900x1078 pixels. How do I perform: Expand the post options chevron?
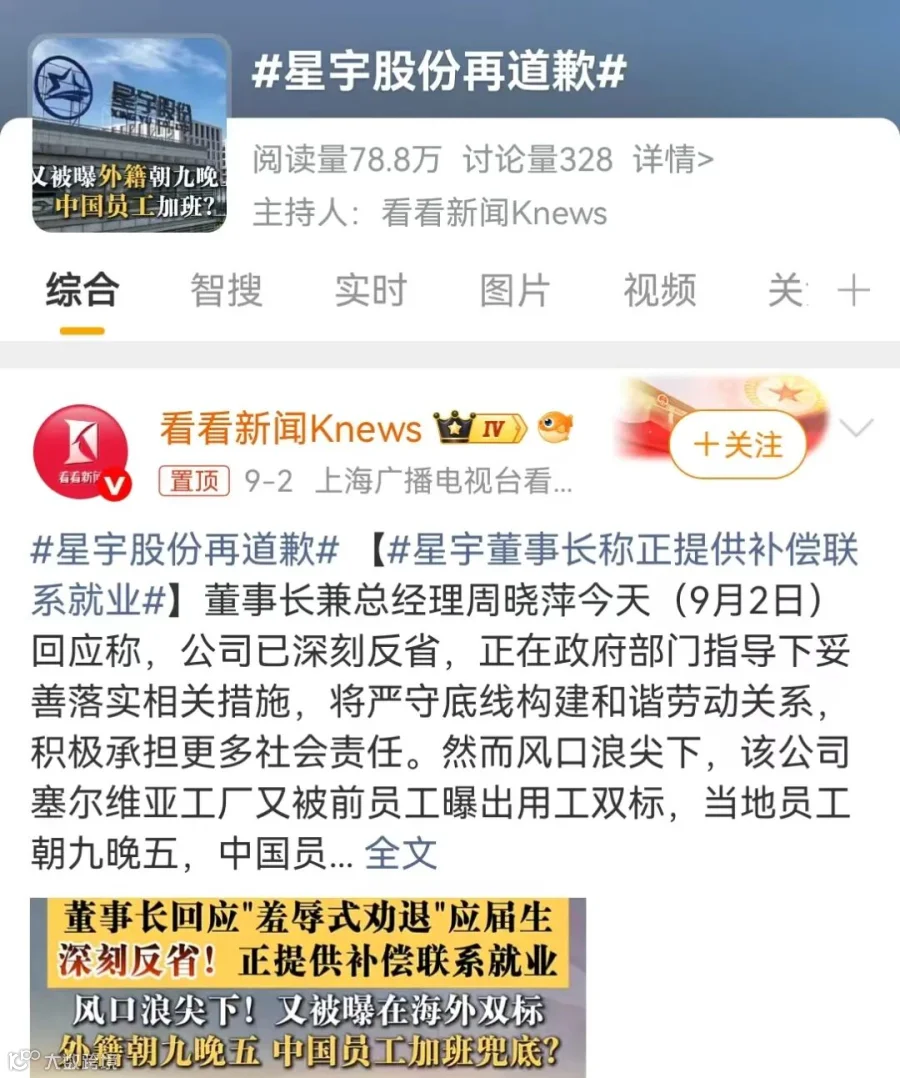coord(856,428)
